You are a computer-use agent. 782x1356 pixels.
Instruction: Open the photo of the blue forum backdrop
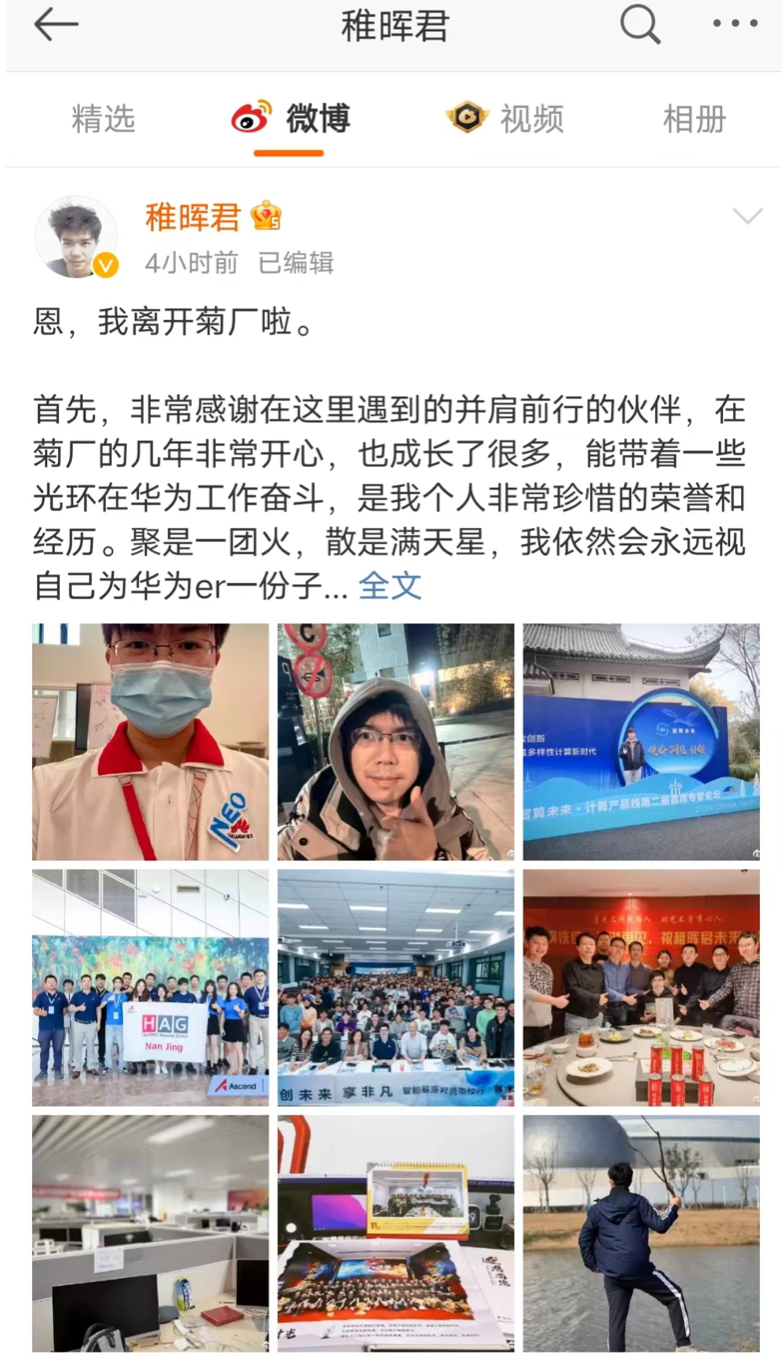(641, 742)
